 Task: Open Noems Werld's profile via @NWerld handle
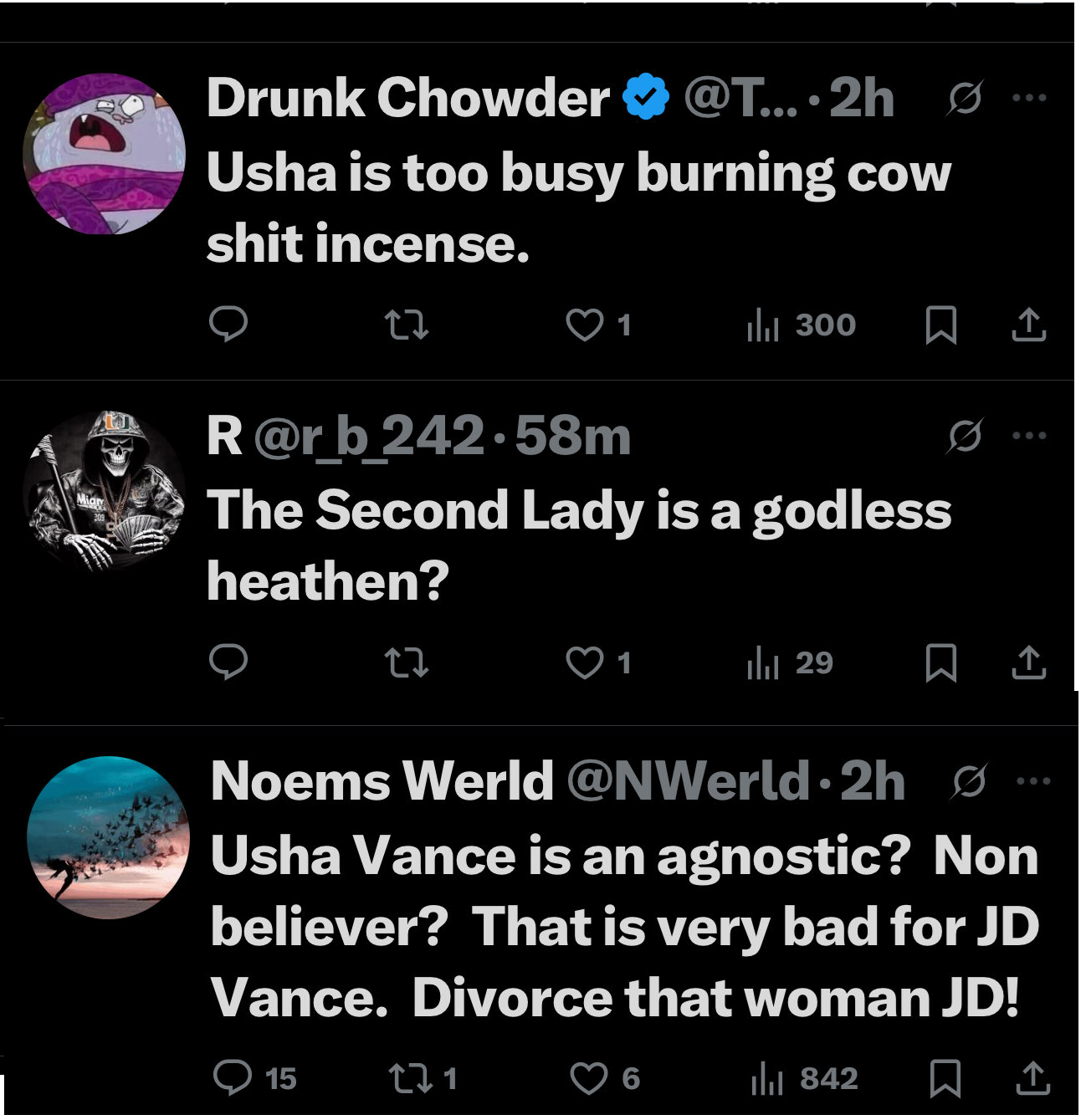[x=688, y=780]
